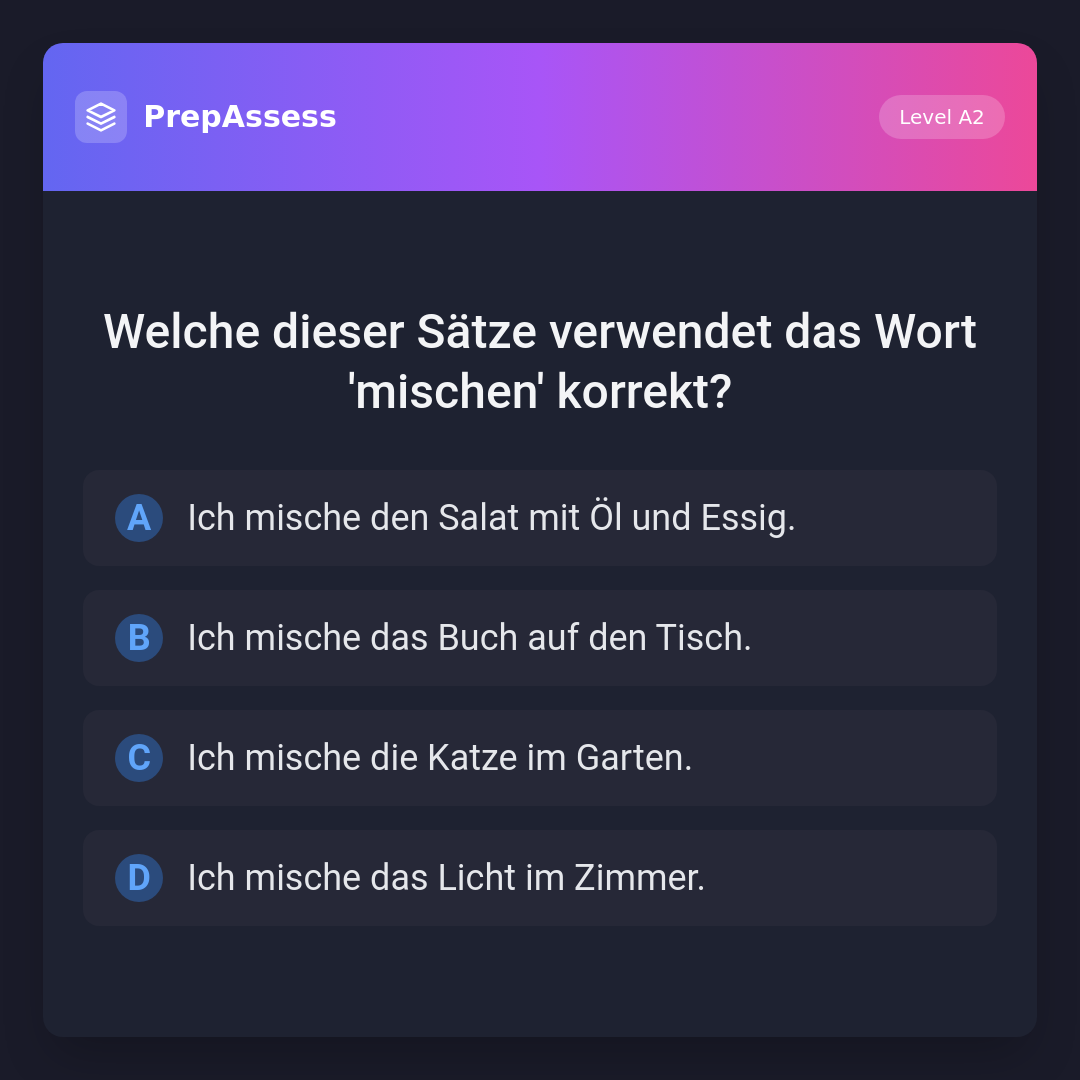This screenshot has height=1080, width=1080.
Task: Mark answer D about das Licht
Action: click(540, 878)
